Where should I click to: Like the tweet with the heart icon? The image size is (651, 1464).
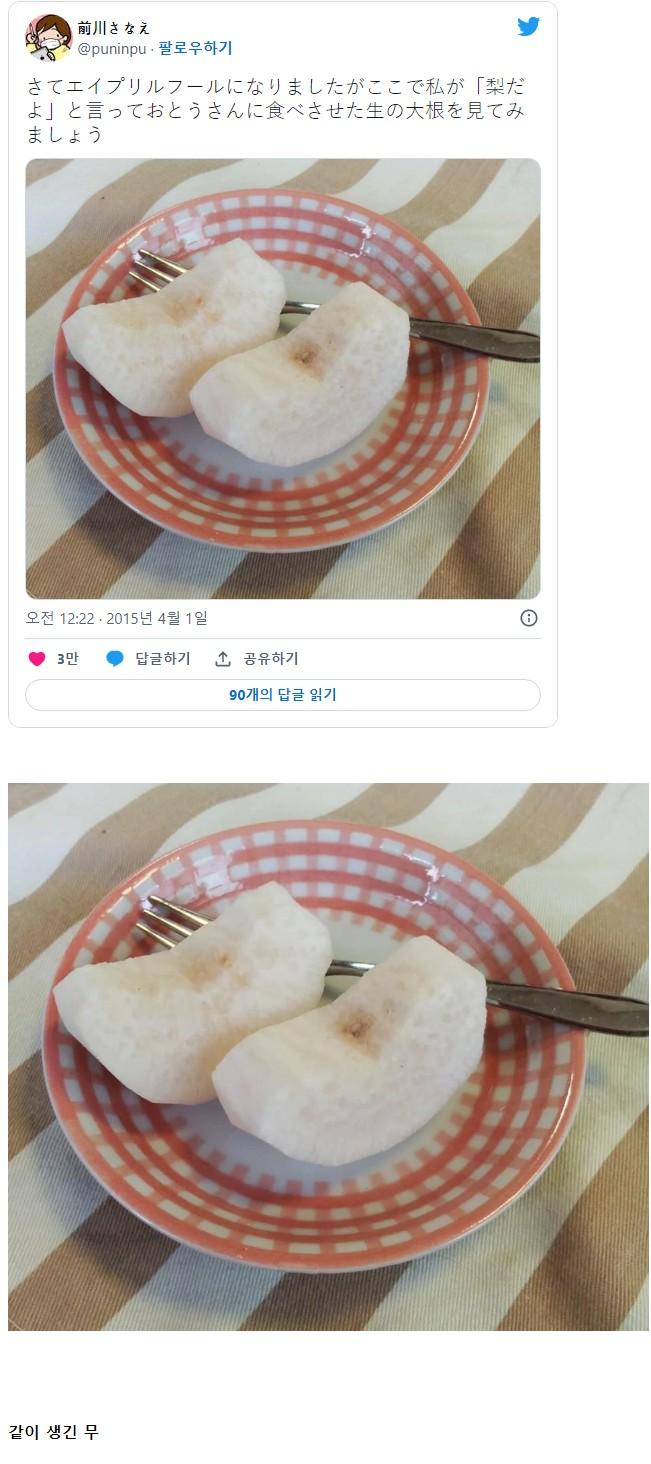(x=37, y=659)
